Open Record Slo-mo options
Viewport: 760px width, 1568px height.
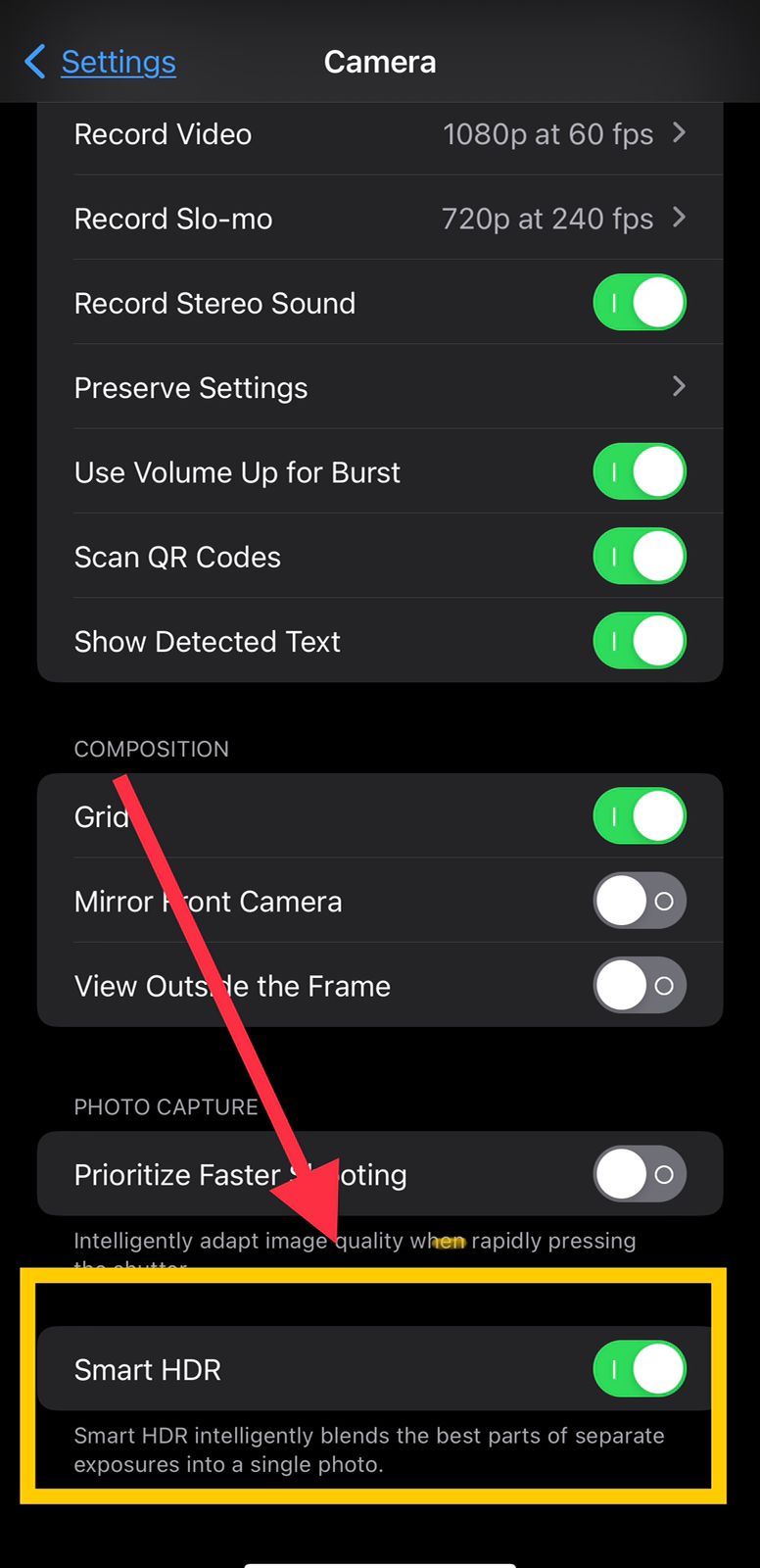point(380,219)
